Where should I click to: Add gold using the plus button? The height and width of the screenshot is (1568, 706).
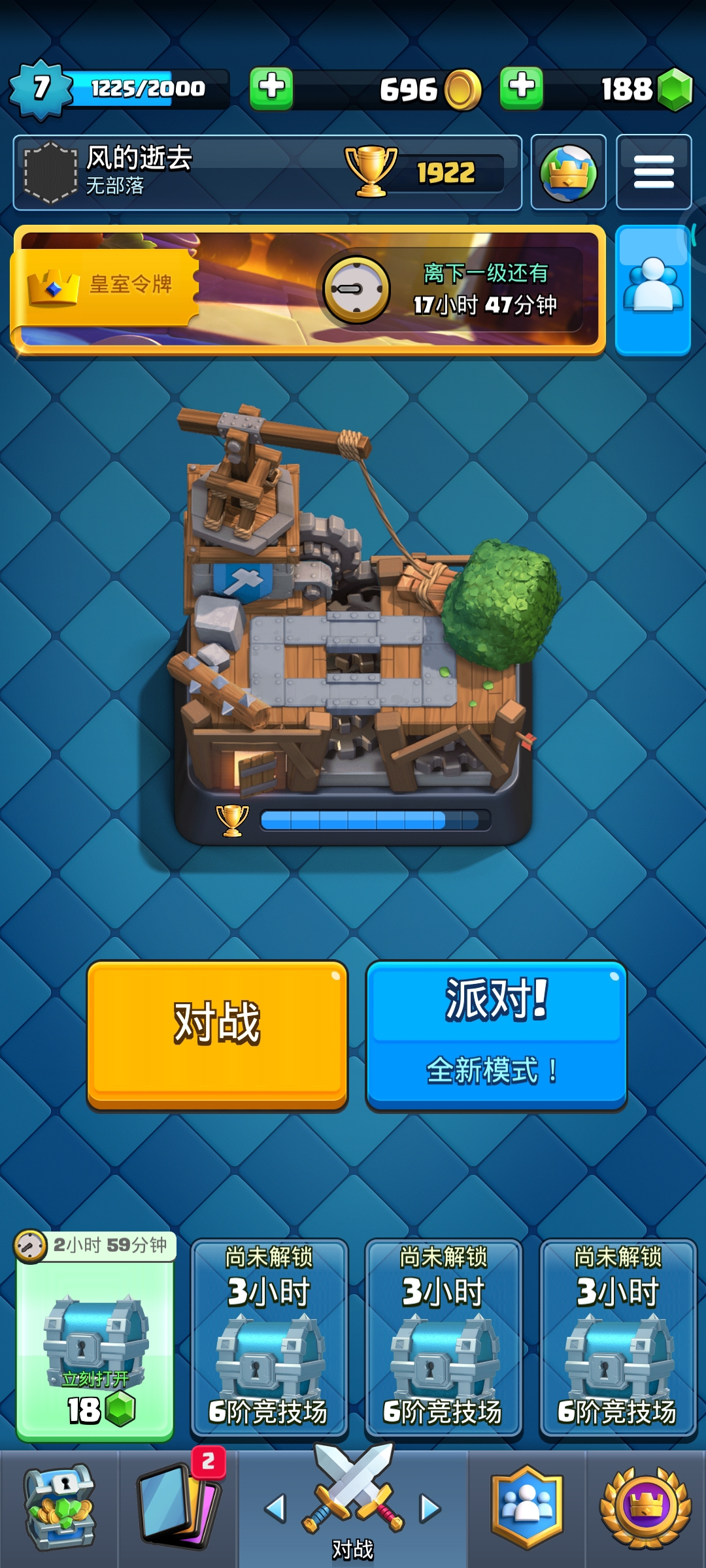pyautogui.click(x=271, y=88)
